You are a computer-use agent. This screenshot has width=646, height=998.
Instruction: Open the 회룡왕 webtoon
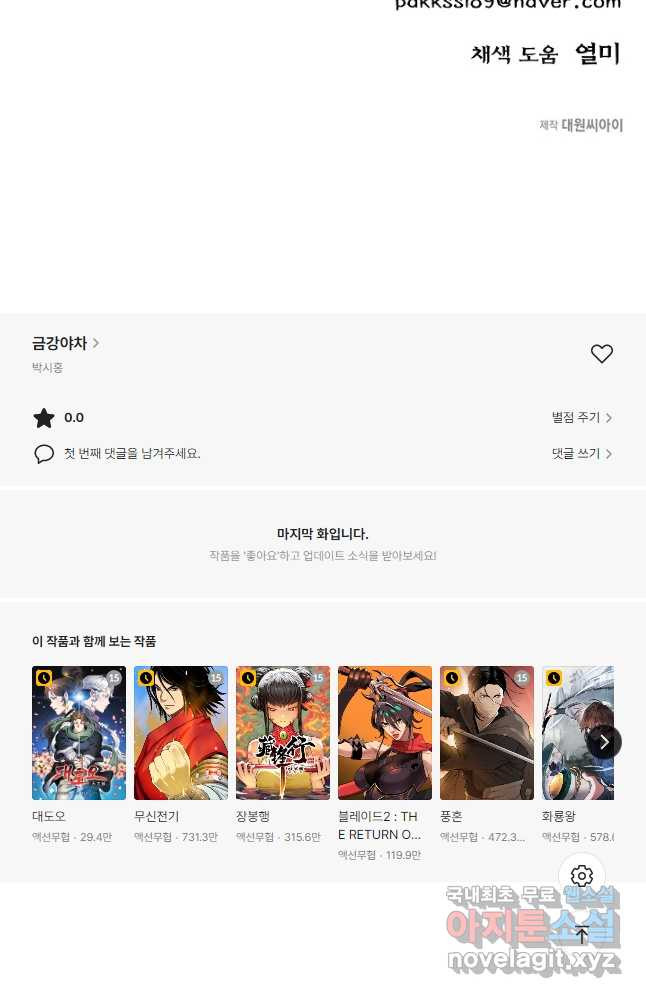tap(575, 733)
